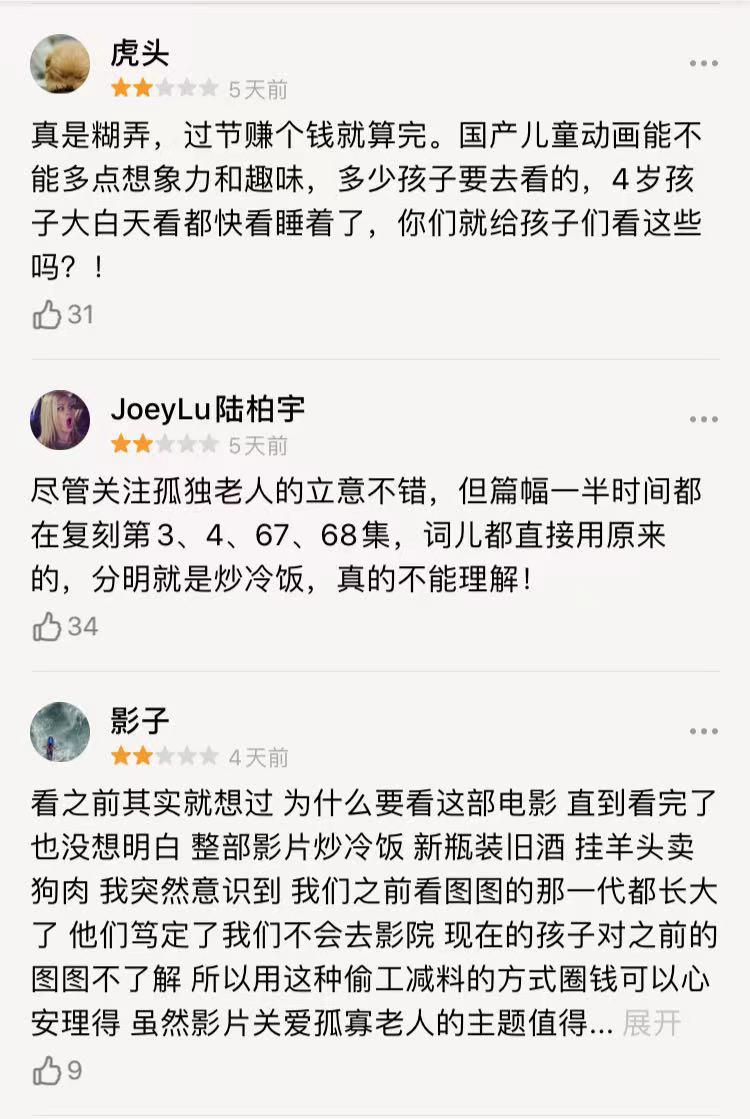
Task: Tap the username 影子
Action: [140, 720]
